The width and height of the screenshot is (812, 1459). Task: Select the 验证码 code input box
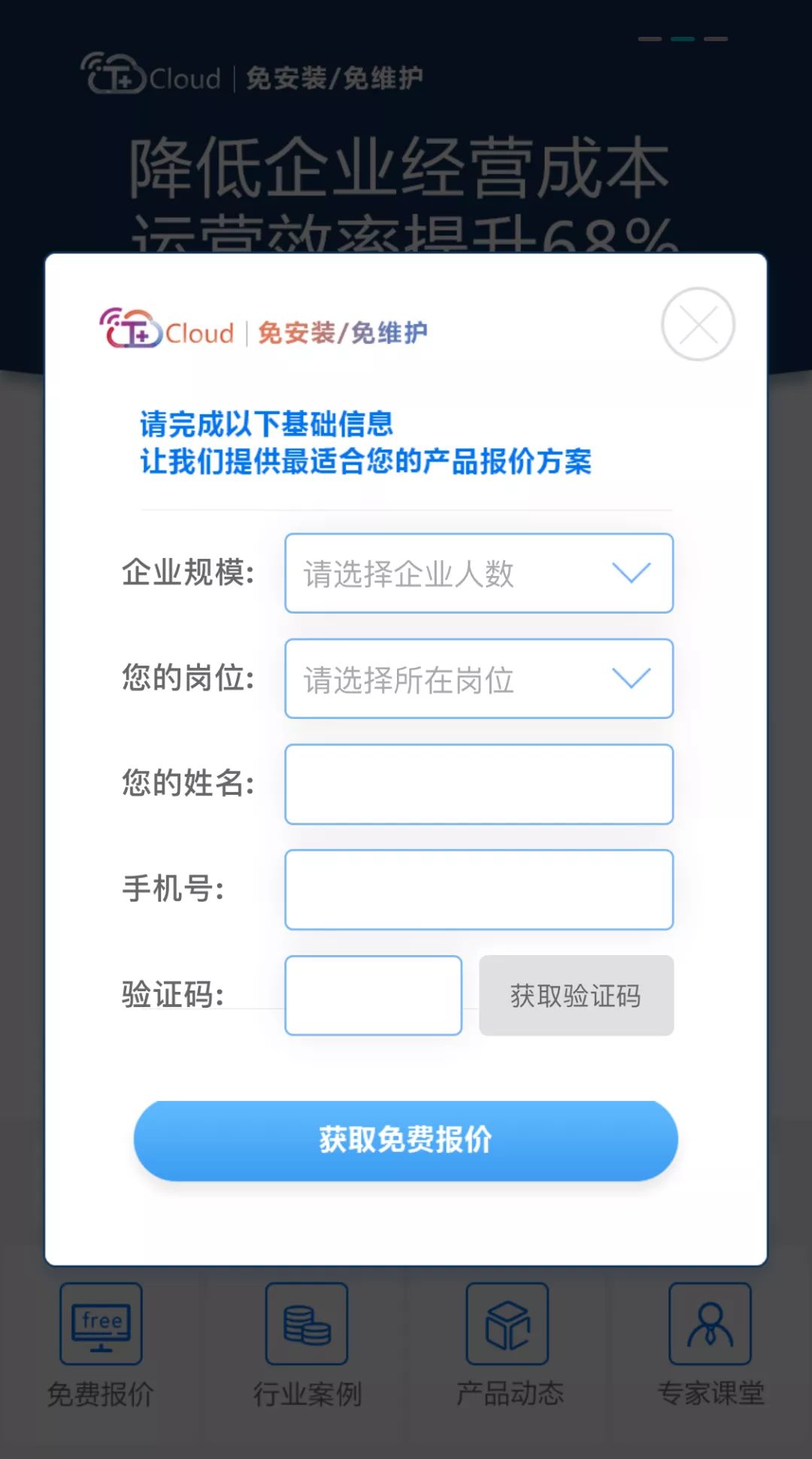coord(373,995)
